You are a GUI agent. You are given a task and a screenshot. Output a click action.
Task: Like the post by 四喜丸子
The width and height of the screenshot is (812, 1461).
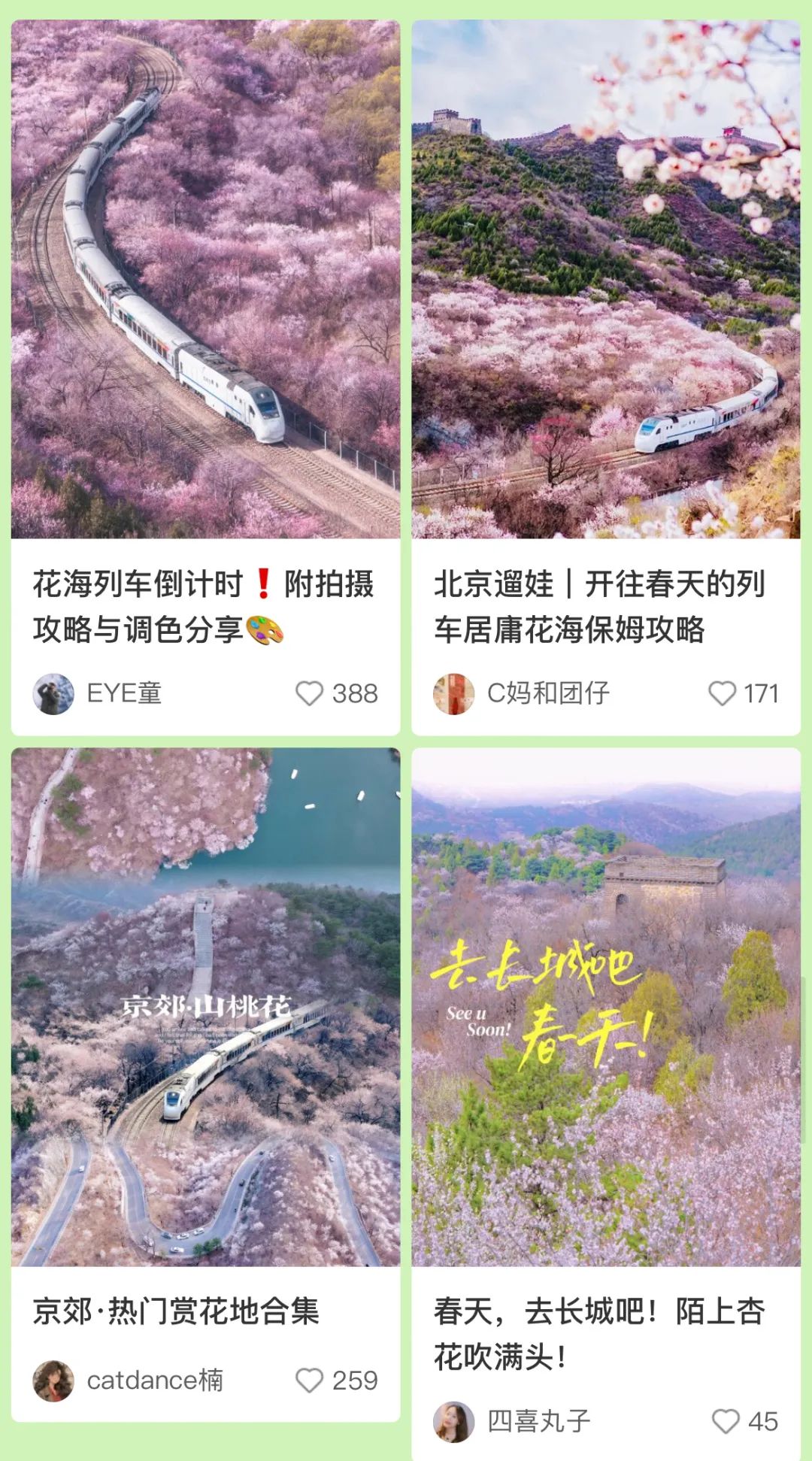pyautogui.click(x=725, y=1421)
